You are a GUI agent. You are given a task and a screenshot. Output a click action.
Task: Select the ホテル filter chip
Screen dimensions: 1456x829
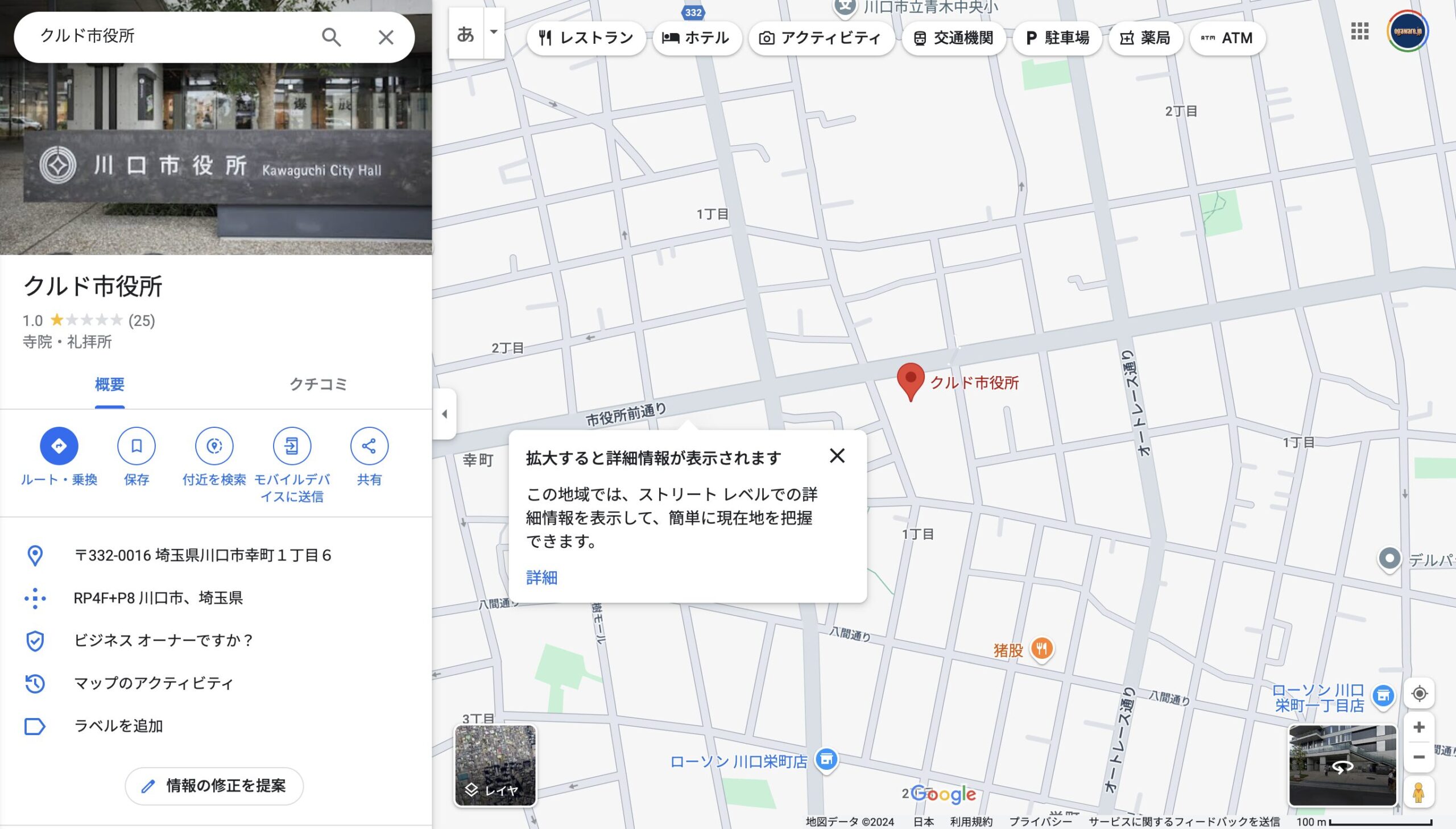click(696, 38)
